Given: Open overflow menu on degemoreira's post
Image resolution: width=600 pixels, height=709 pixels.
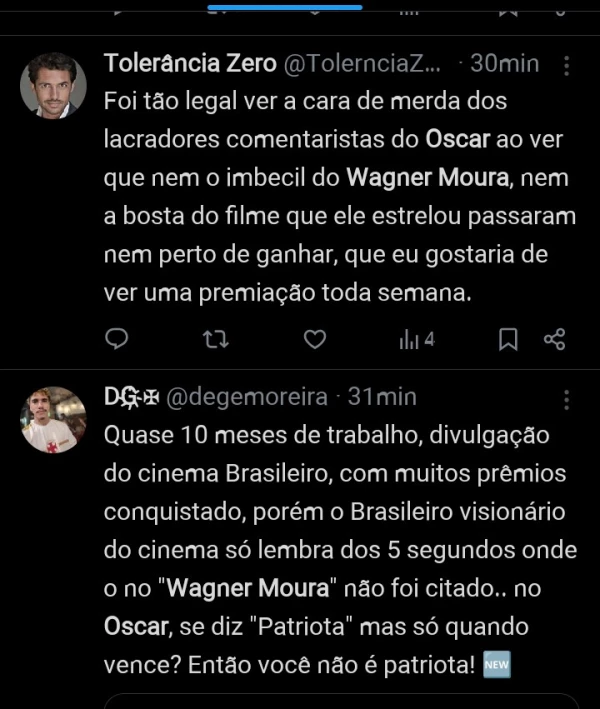Looking at the screenshot, I should [x=567, y=399].
